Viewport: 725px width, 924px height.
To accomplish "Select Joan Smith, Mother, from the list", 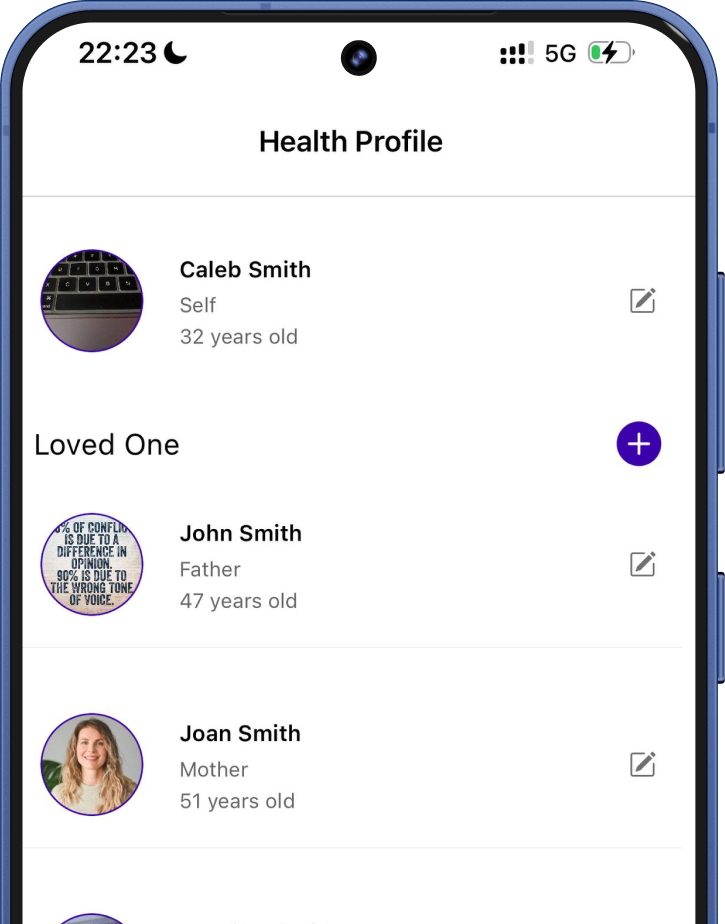I will click(352, 764).
